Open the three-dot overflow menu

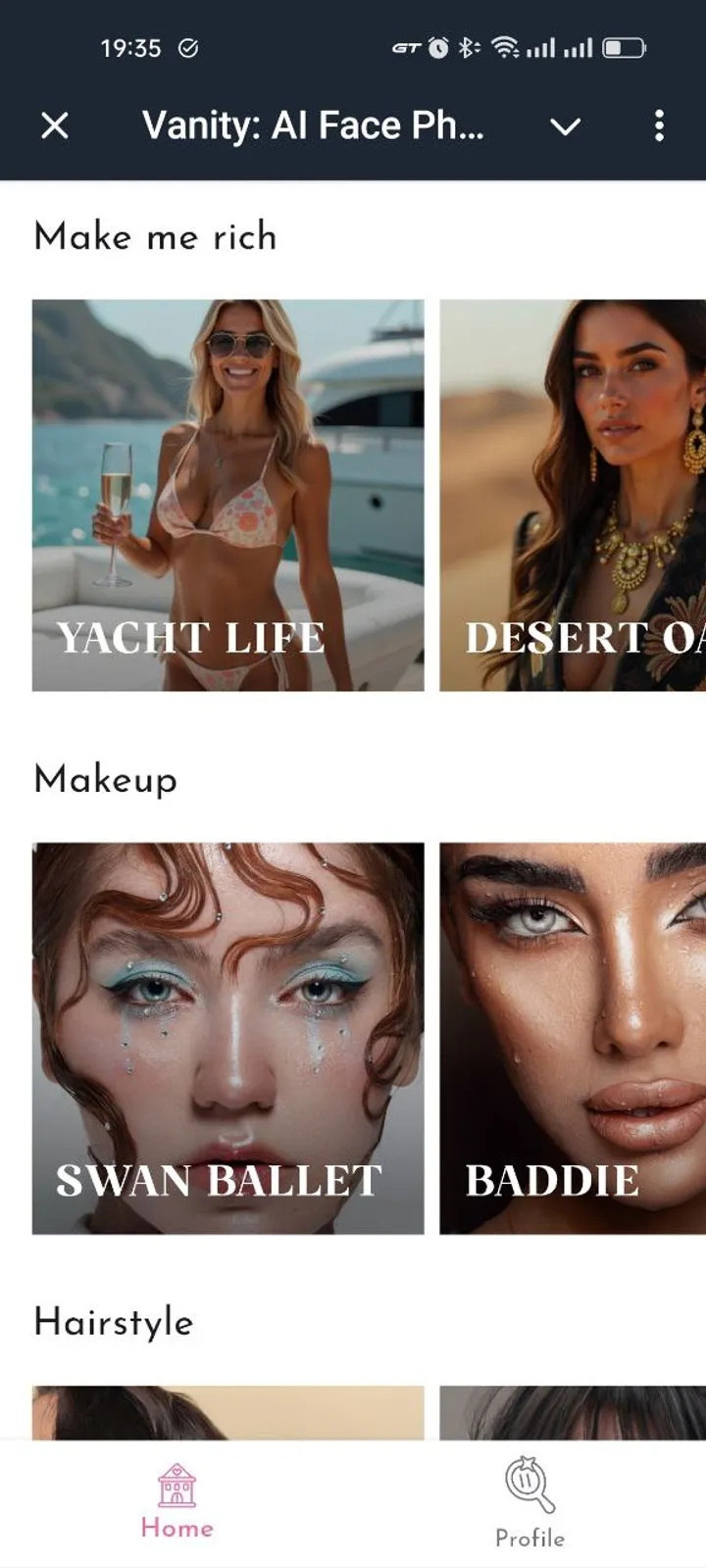[659, 125]
